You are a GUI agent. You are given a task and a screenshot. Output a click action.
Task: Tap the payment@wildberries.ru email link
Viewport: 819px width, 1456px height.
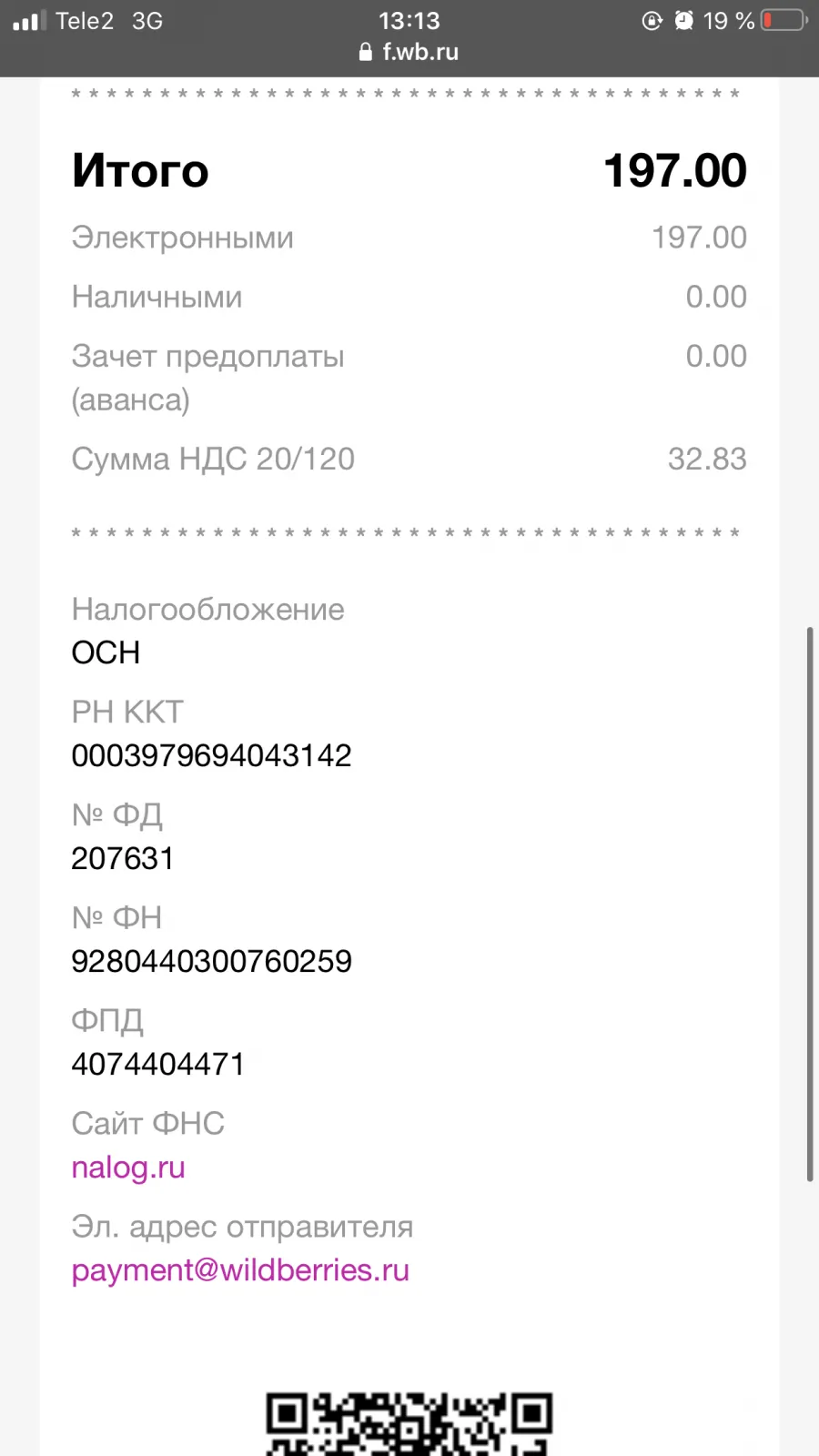(x=240, y=1270)
